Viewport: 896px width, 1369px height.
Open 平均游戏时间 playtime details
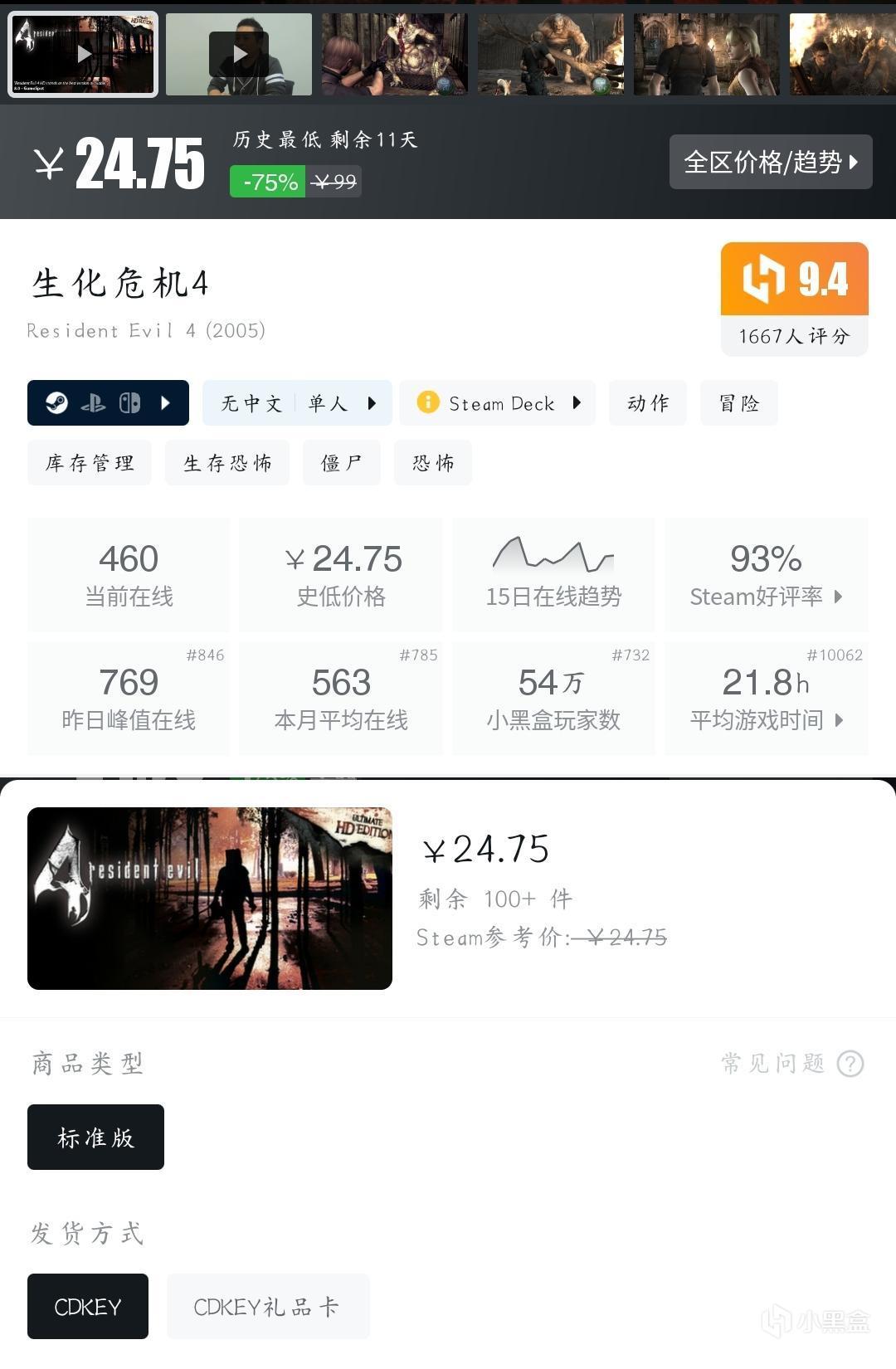coord(766,699)
